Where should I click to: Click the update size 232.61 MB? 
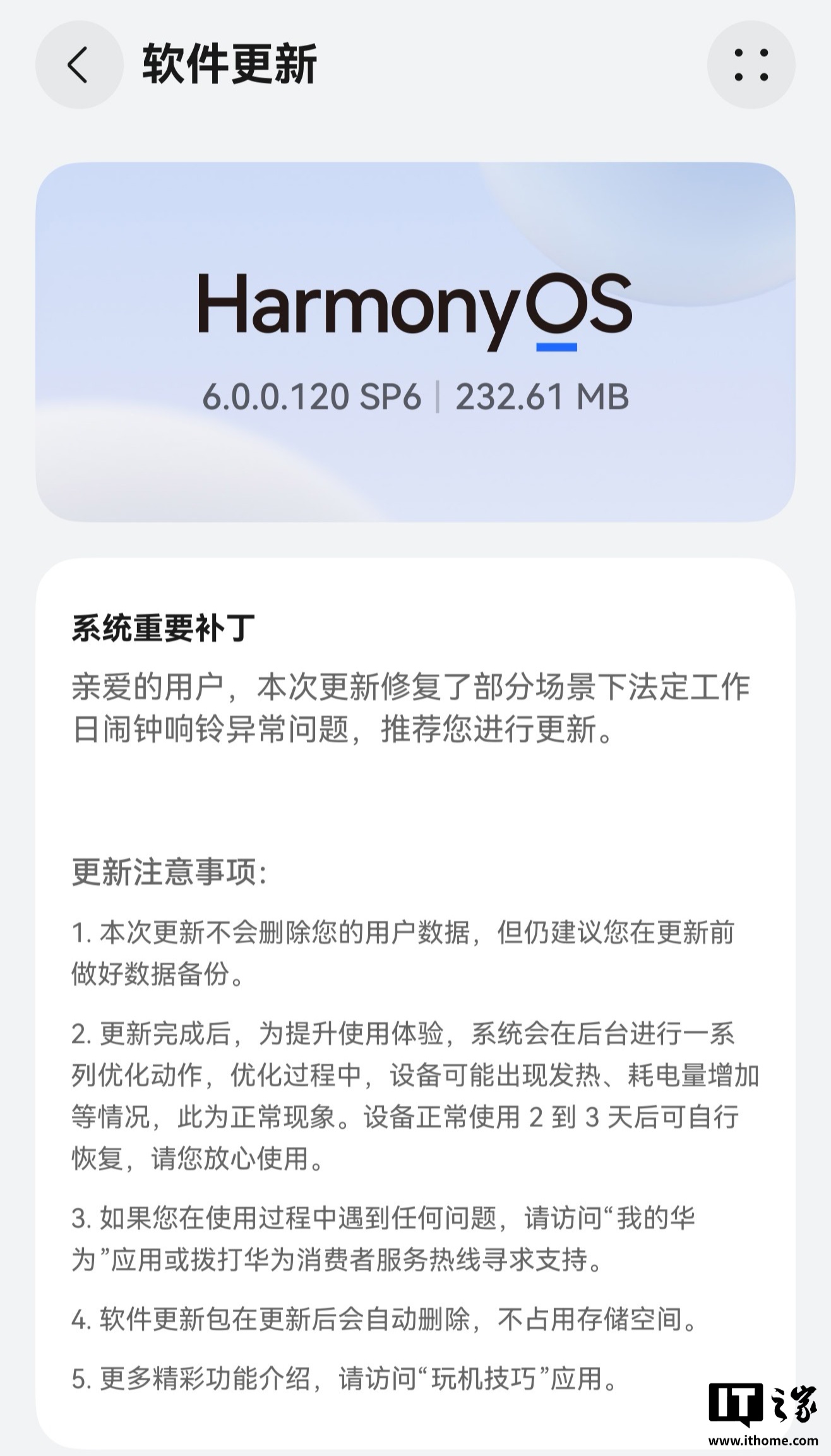point(543,398)
